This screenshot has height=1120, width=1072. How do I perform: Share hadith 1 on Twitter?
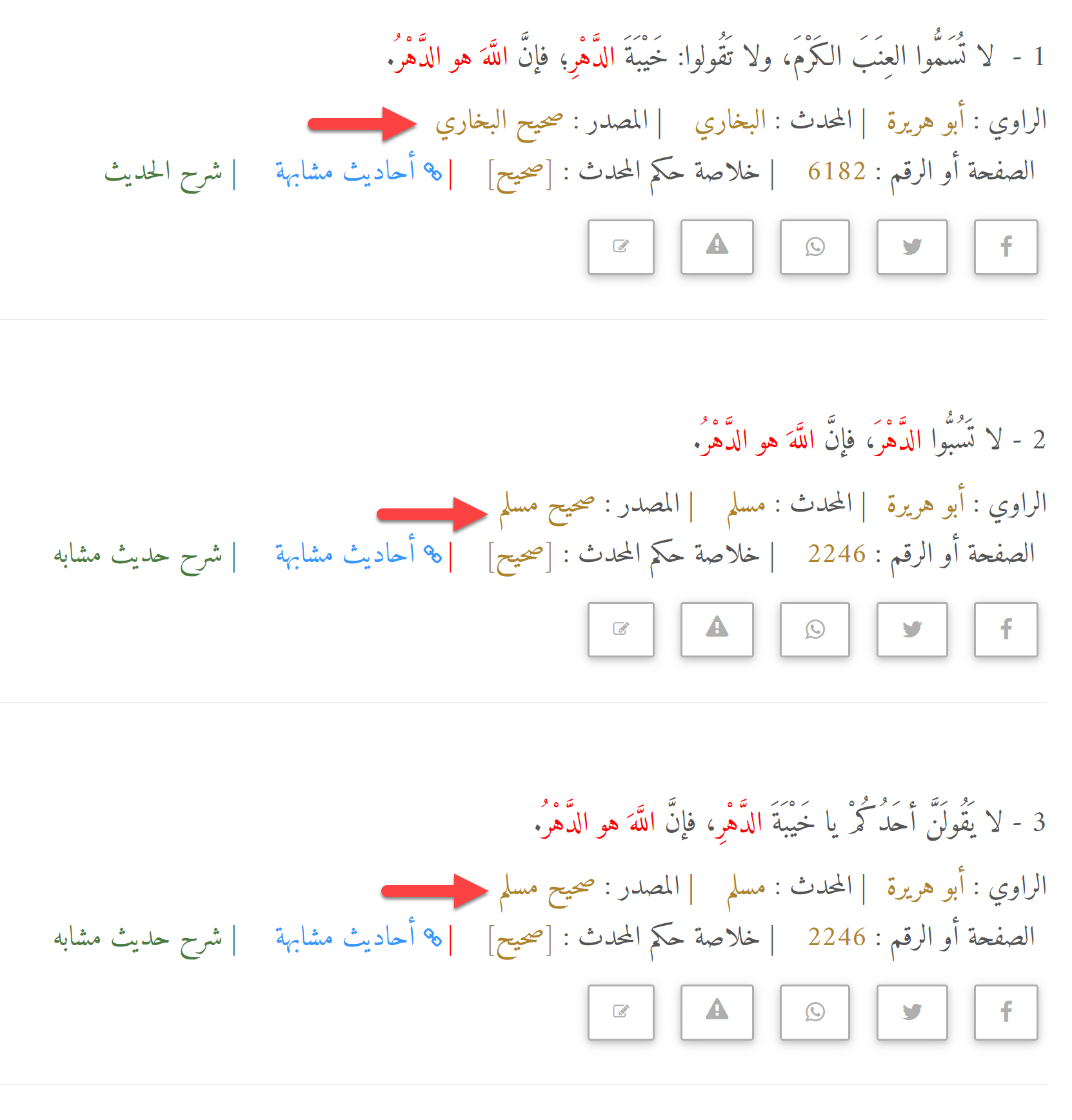tap(911, 247)
